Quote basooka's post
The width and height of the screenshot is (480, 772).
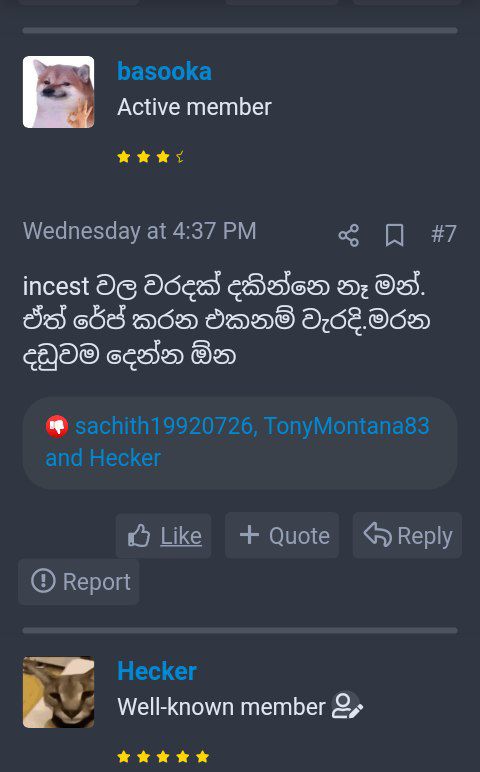pyautogui.click(x=282, y=535)
